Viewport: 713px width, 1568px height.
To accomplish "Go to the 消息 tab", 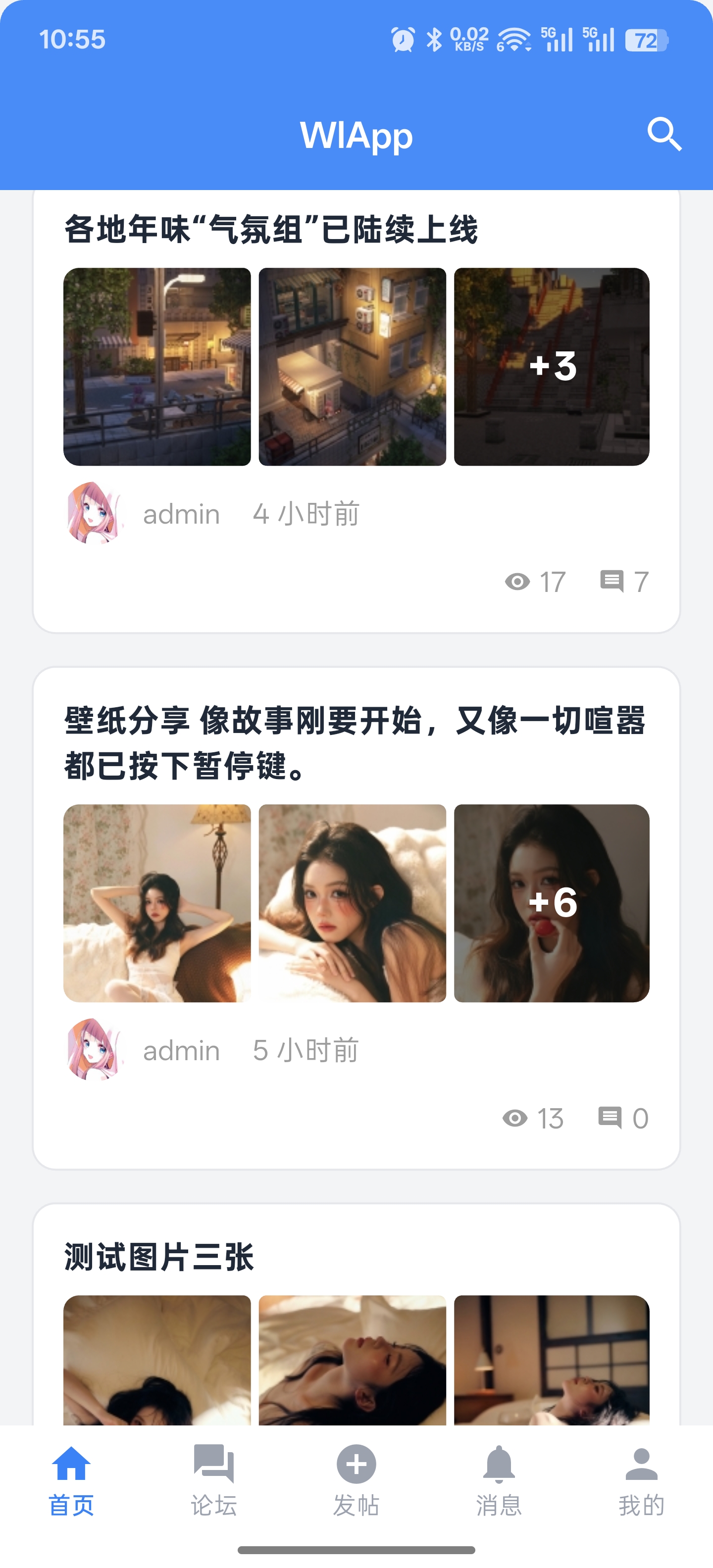I will 499,1480.
